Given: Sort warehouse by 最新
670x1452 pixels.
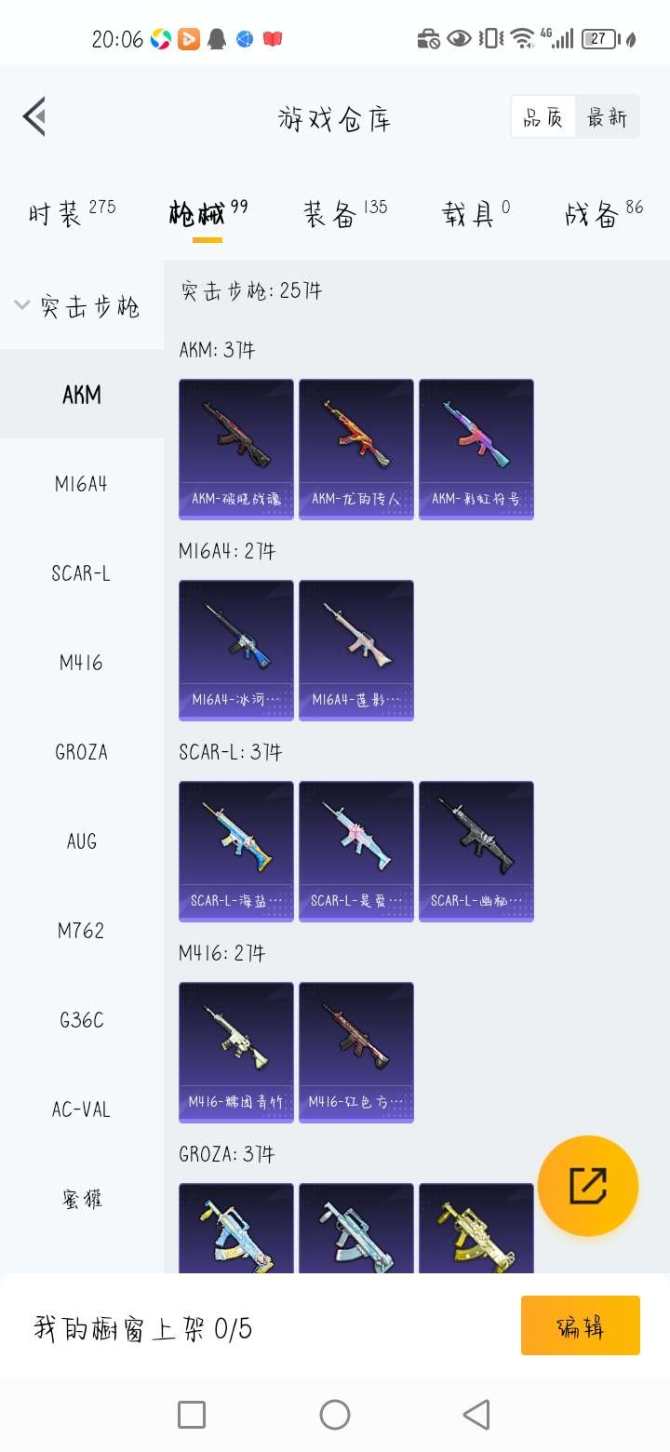Looking at the screenshot, I should [x=607, y=119].
